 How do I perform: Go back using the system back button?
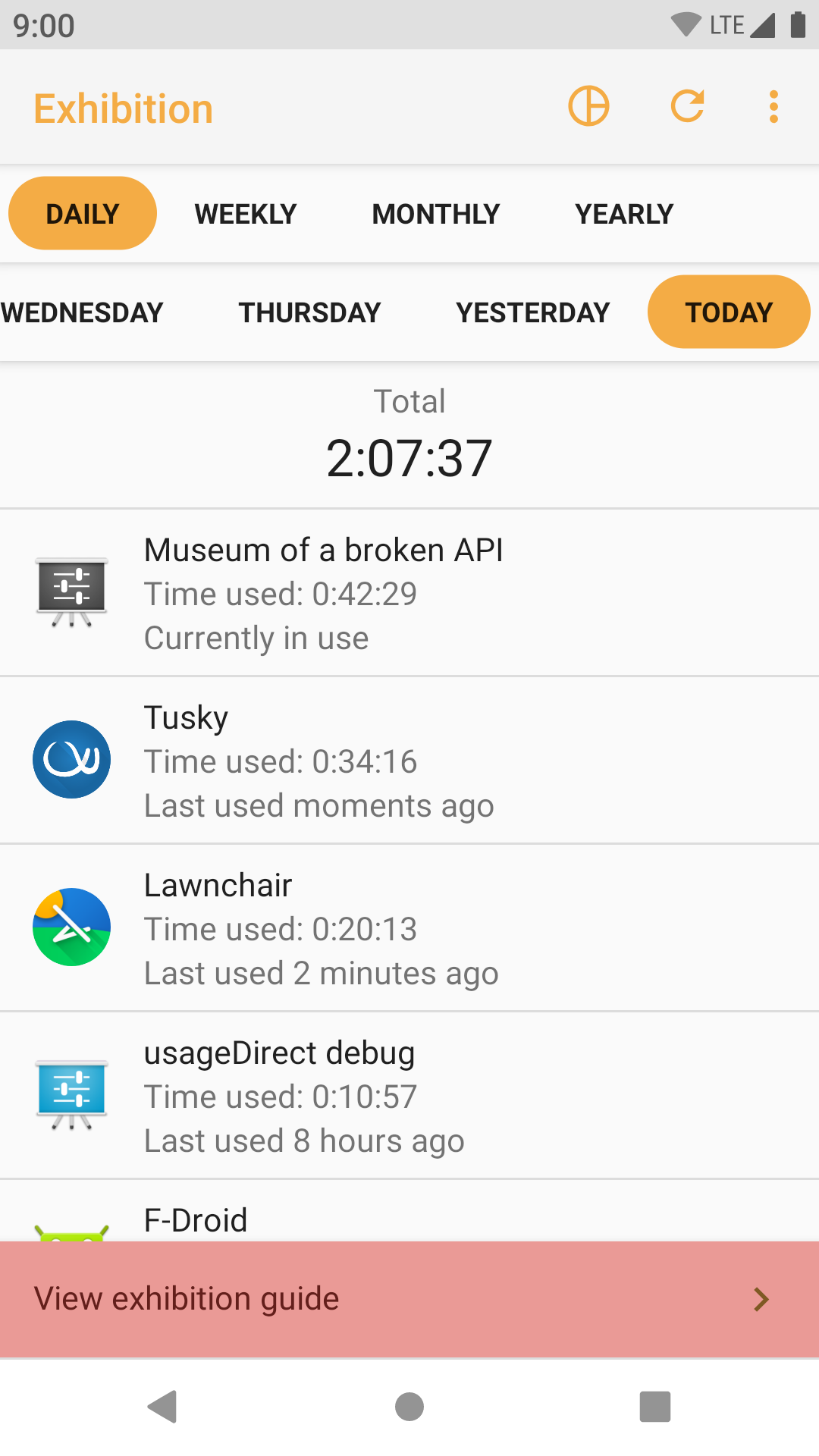click(162, 1407)
